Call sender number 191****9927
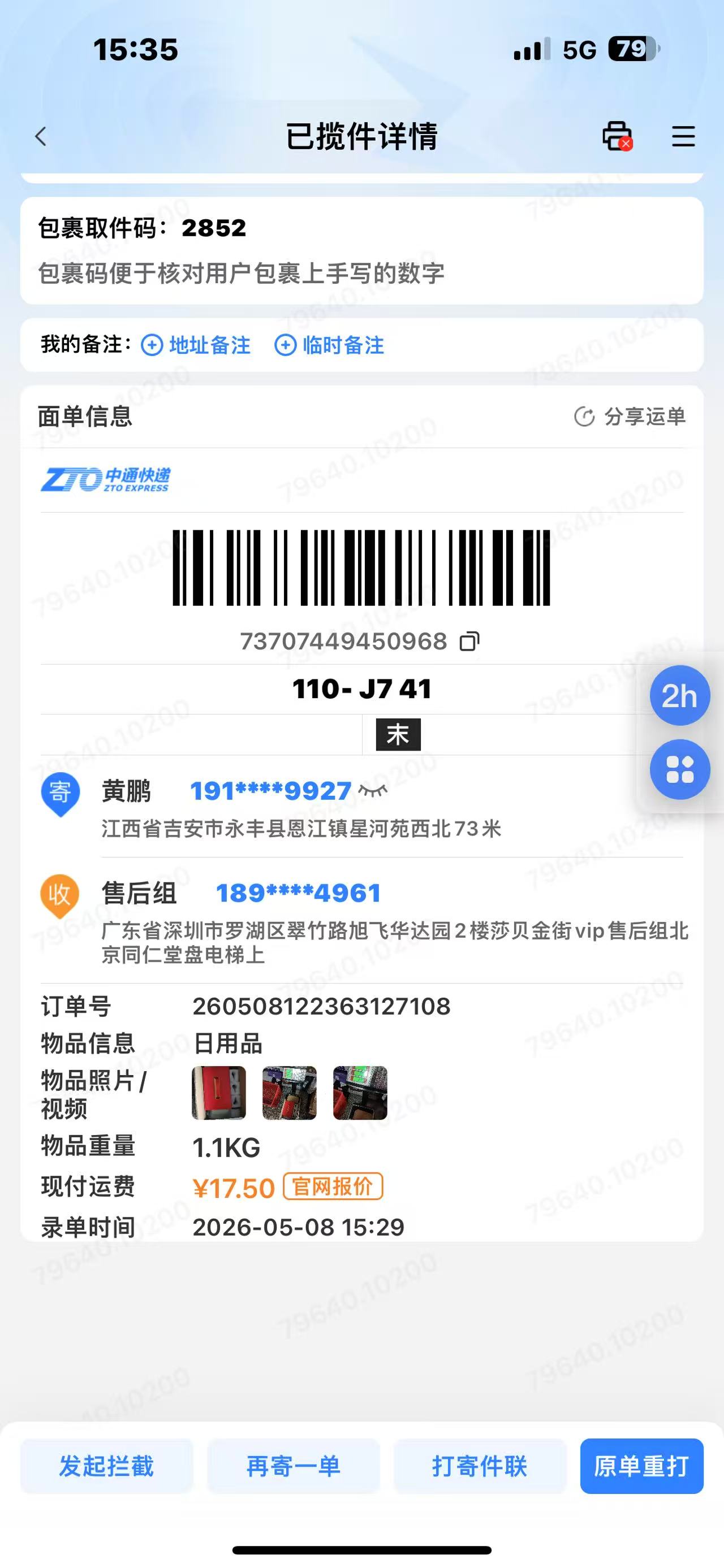The image size is (724, 1568). [271, 791]
